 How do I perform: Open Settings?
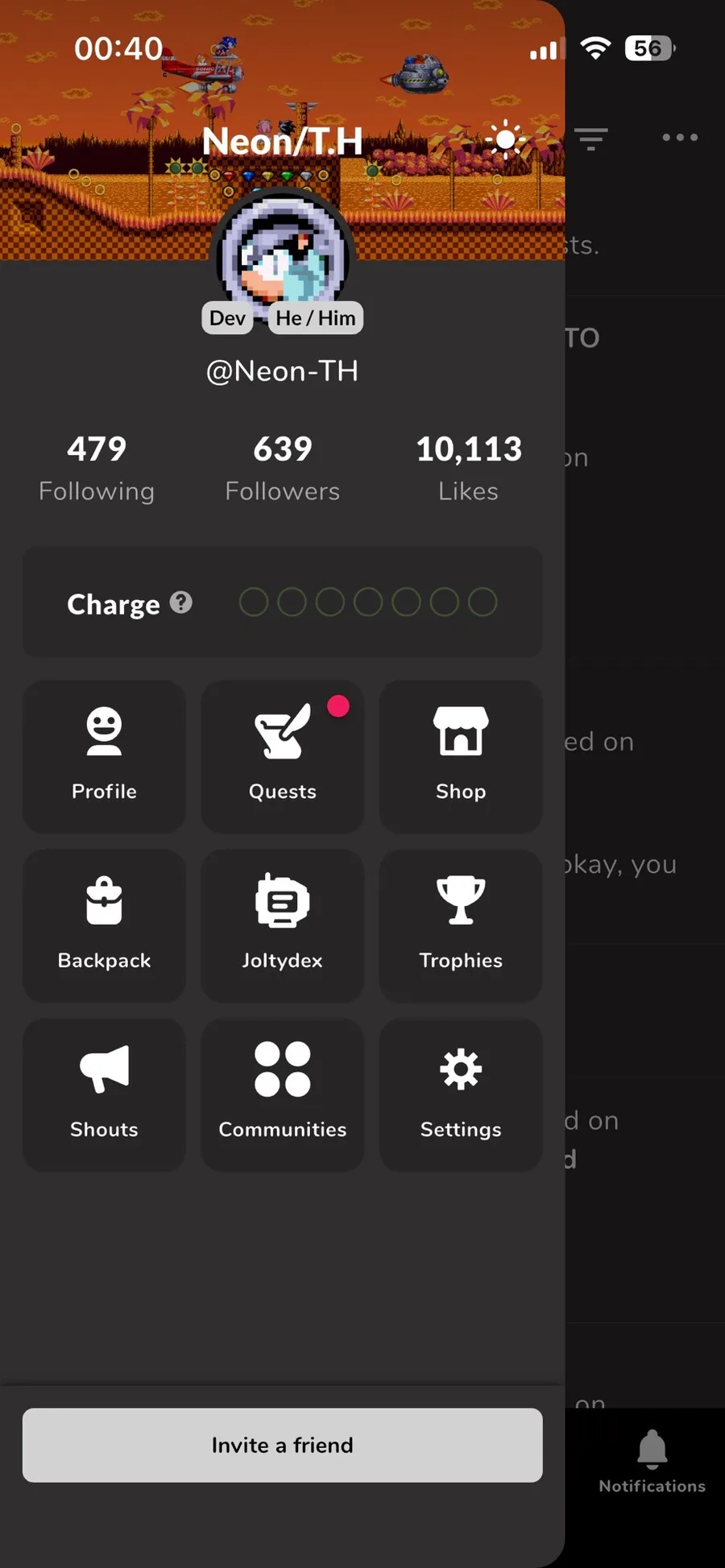coord(460,1094)
